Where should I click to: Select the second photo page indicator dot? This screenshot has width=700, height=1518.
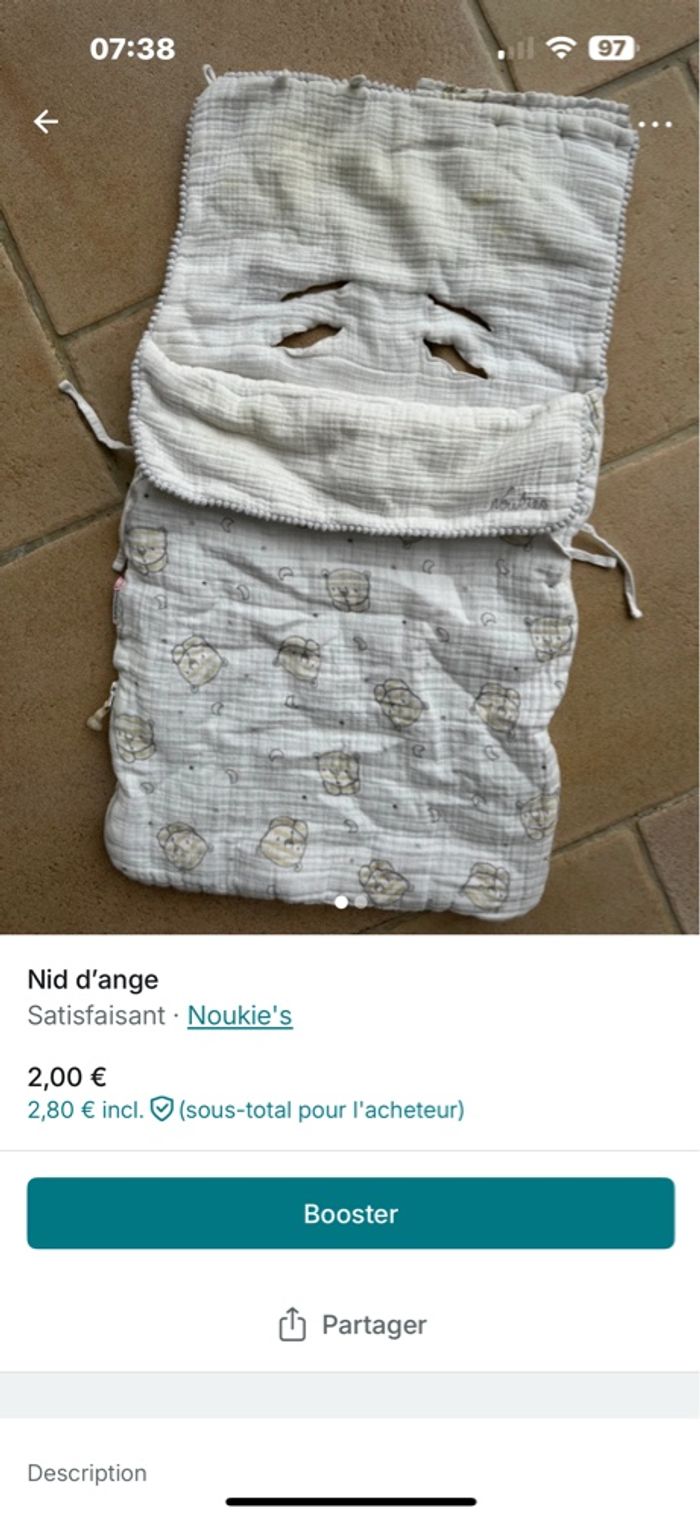tap(361, 902)
